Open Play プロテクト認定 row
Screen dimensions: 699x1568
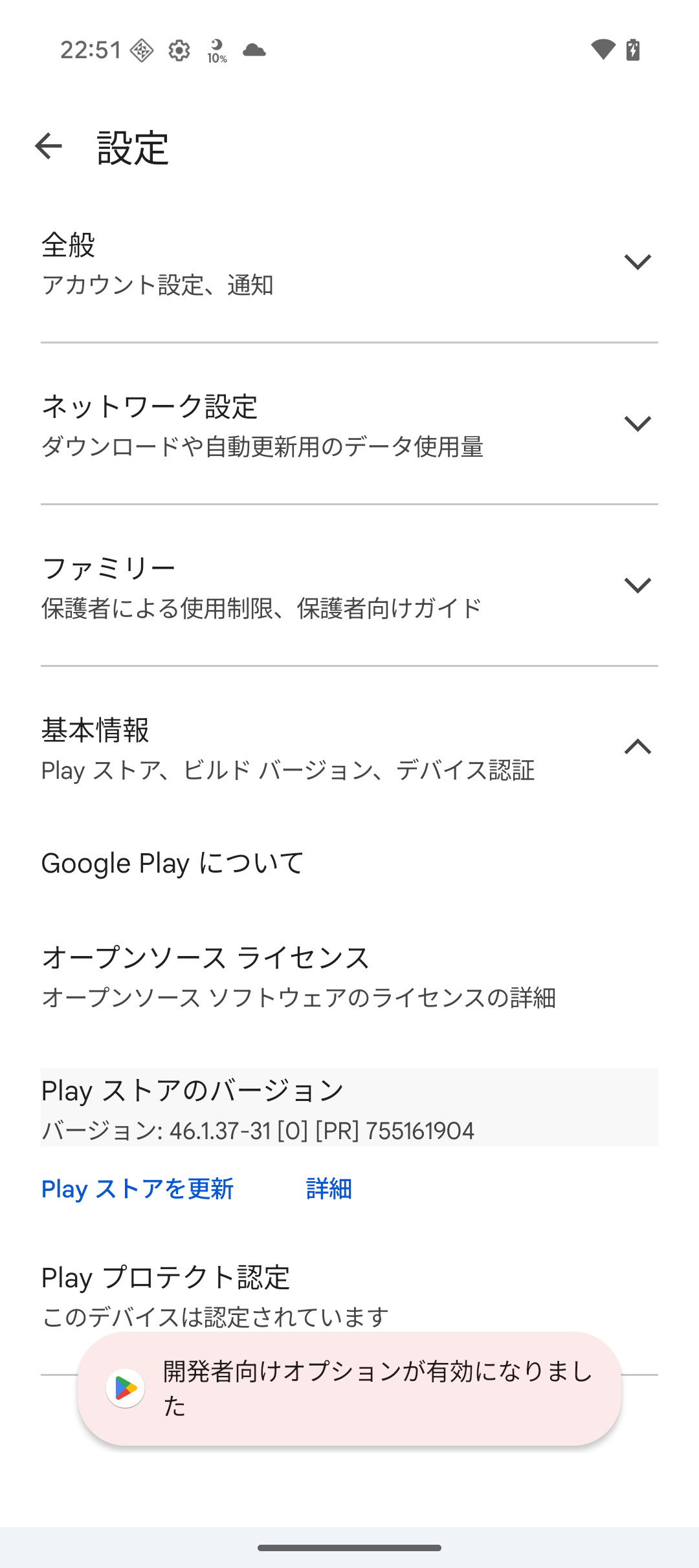[349, 1296]
